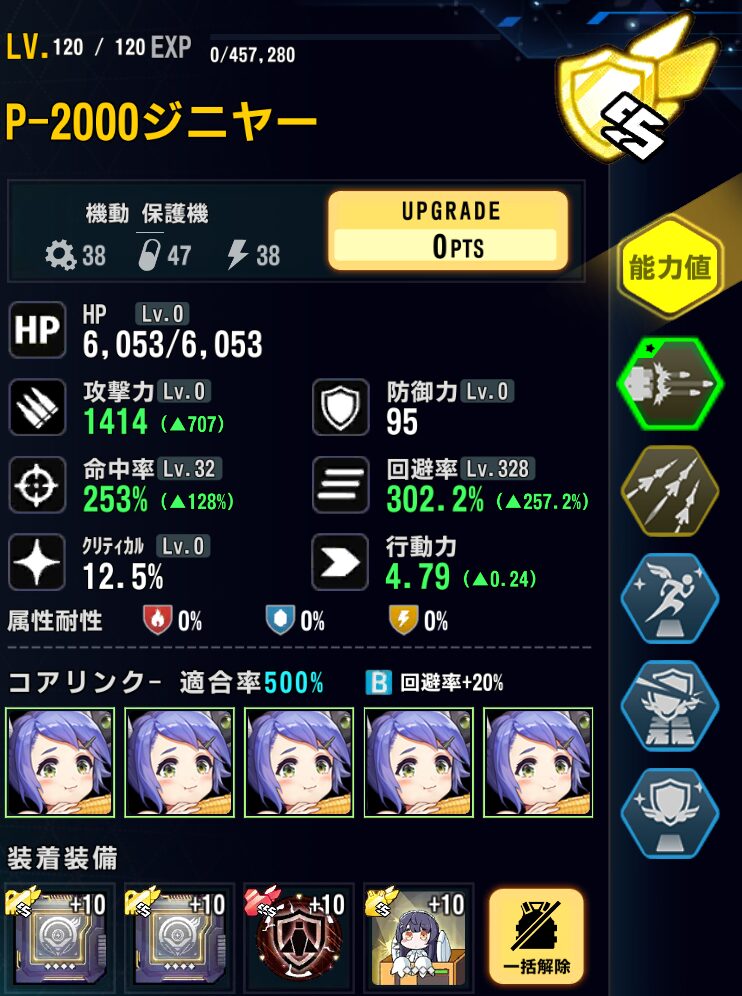Image resolution: width=742 pixels, height=996 pixels.
Task: Open the third core link portrait slot
Action: [299, 762]
